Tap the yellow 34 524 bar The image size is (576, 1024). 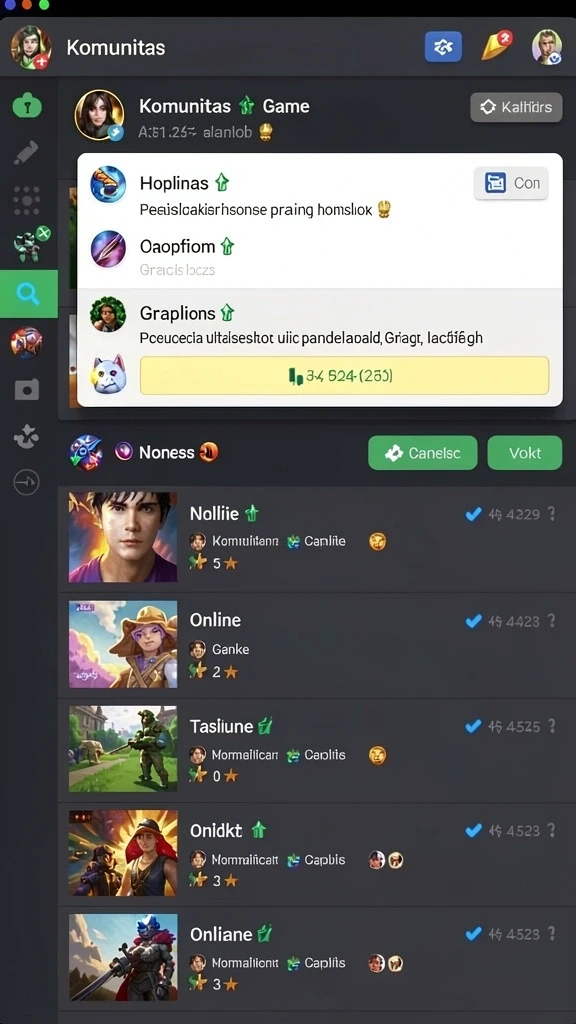[x=344, y=376]
